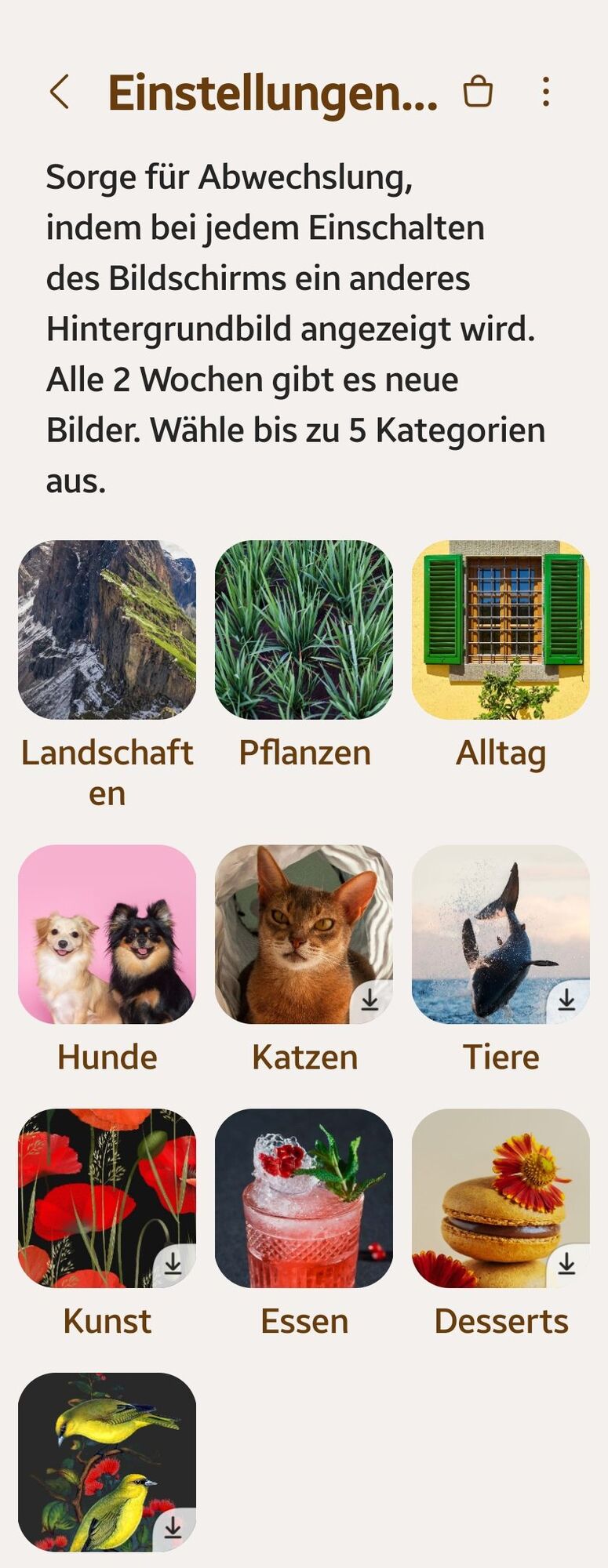The width and height of the screenshot is (608, 1568).
Task: Download the Desserts category
Action: (566, 1264)
